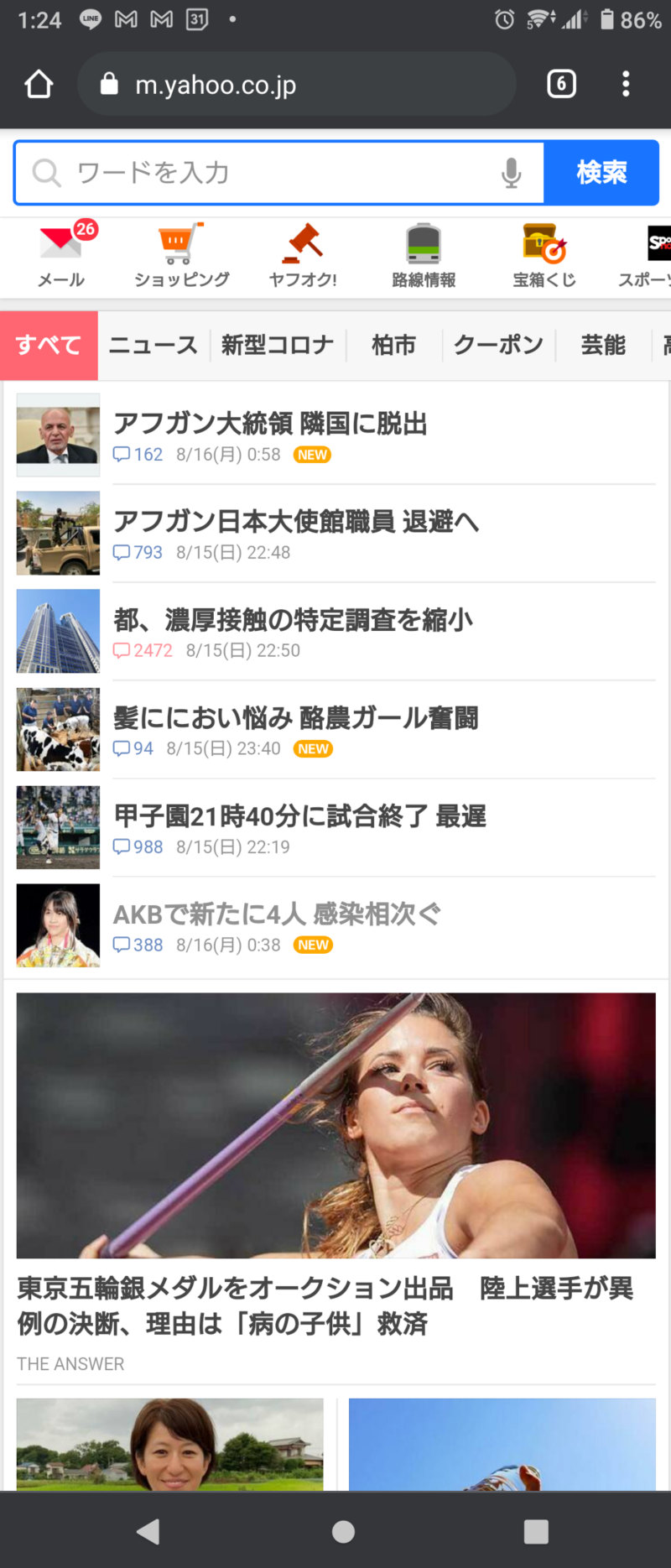Open the ショッピング shortcut
671x1568 pixels.
(x=181, y=256)
